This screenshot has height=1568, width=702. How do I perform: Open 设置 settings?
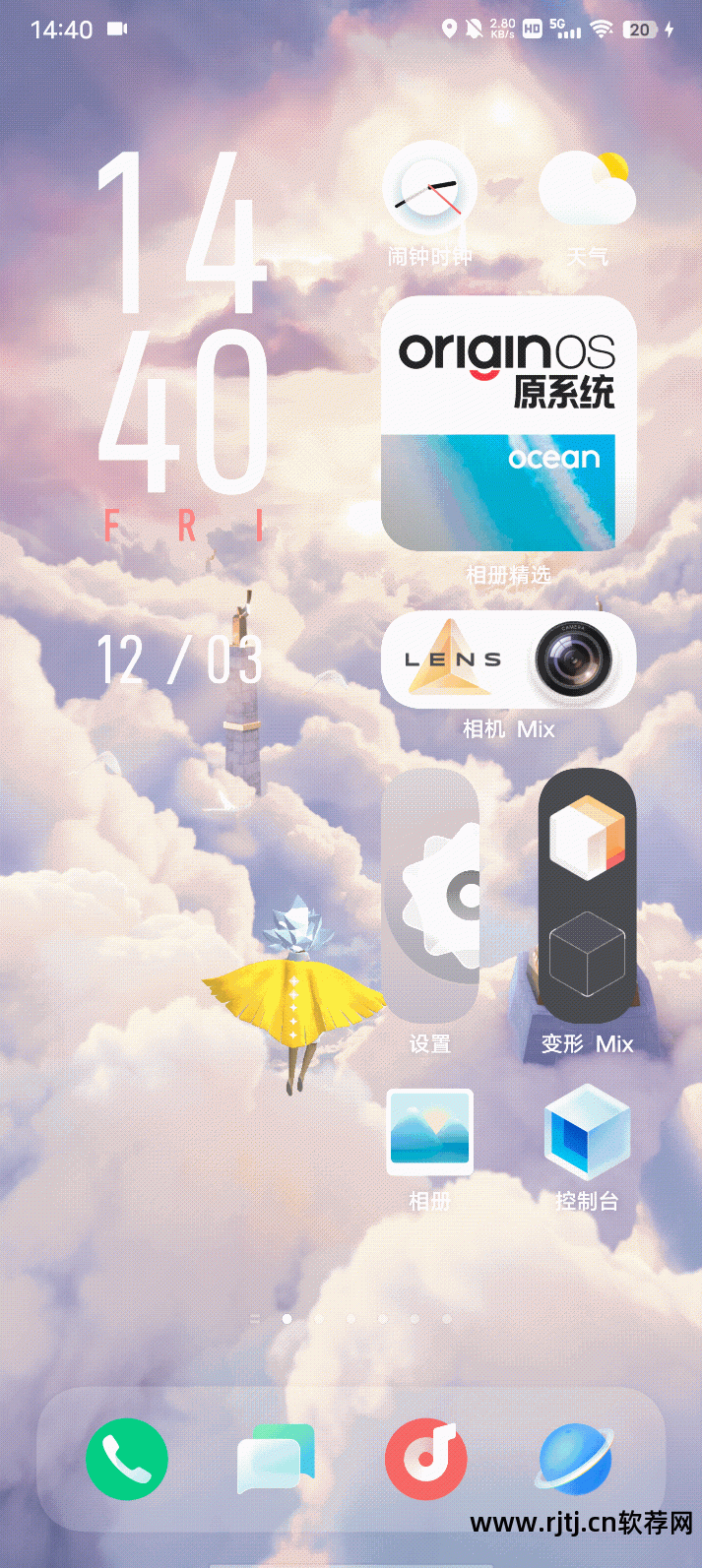[x=430, y=896]
